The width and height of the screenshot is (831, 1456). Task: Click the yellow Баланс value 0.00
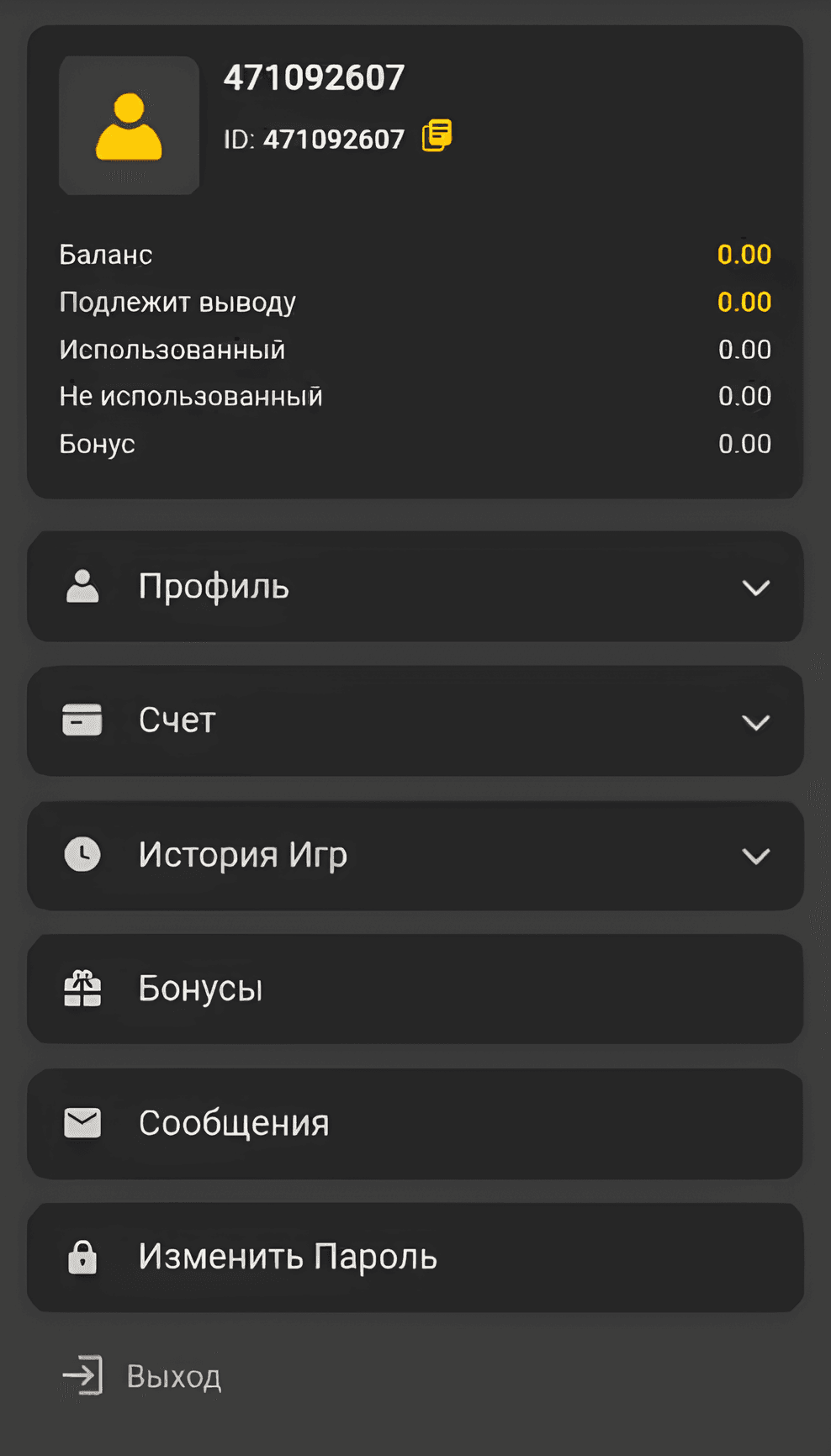coord(744,254)
